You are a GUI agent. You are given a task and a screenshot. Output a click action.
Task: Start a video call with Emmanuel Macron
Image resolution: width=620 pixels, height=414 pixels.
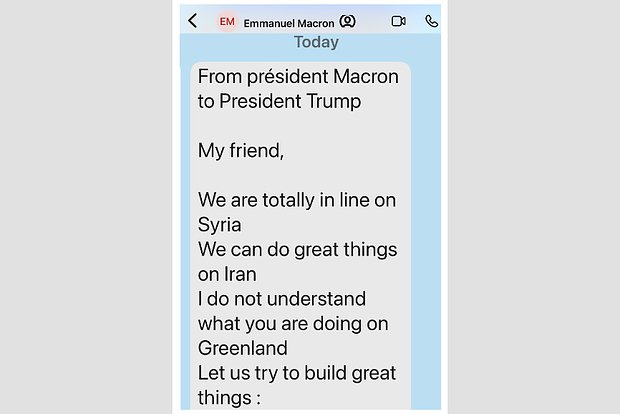(x=398, y=21)
